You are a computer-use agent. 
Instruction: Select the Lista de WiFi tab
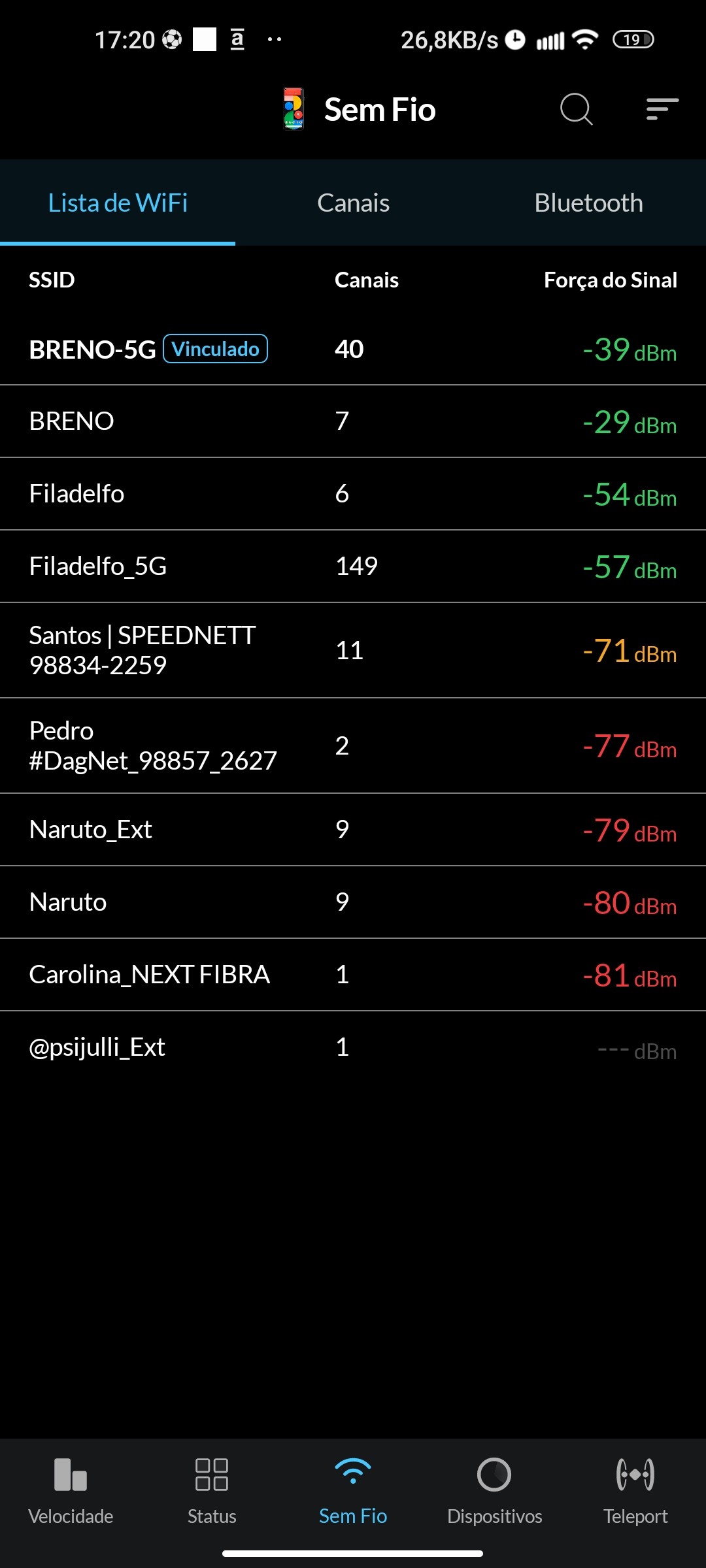[x=118, y=203]
